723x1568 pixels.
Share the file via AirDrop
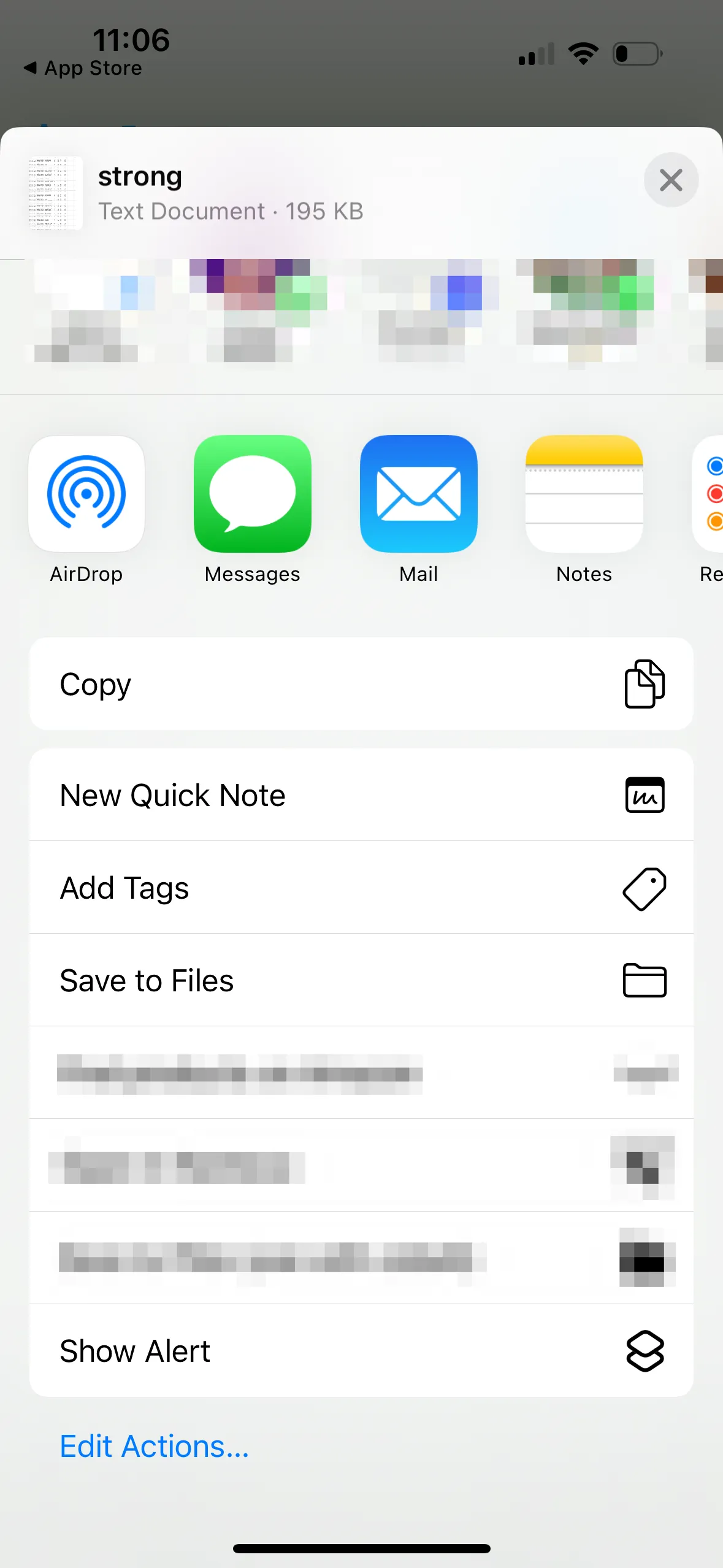[x=86, y=494]
